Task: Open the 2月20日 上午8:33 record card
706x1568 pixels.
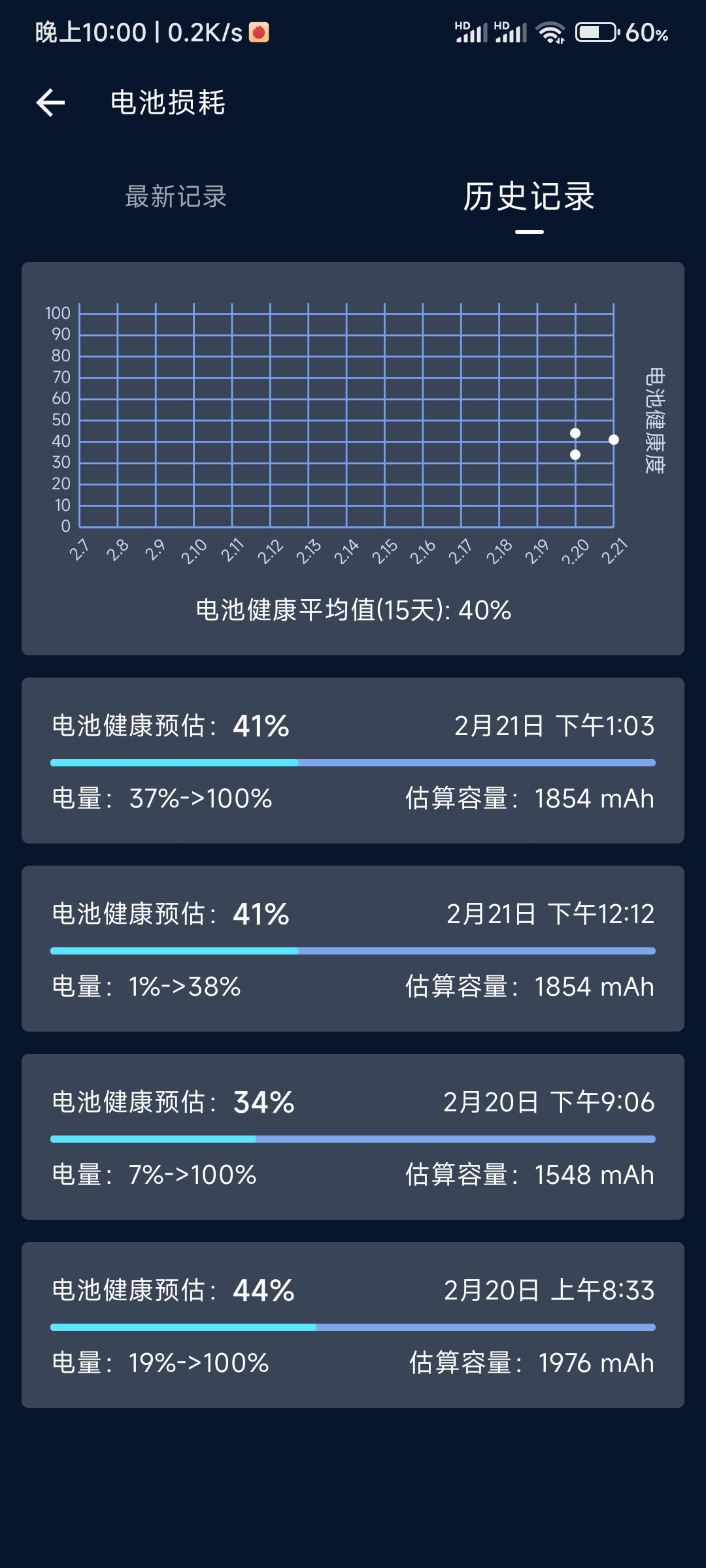Action: point(353,1325)
